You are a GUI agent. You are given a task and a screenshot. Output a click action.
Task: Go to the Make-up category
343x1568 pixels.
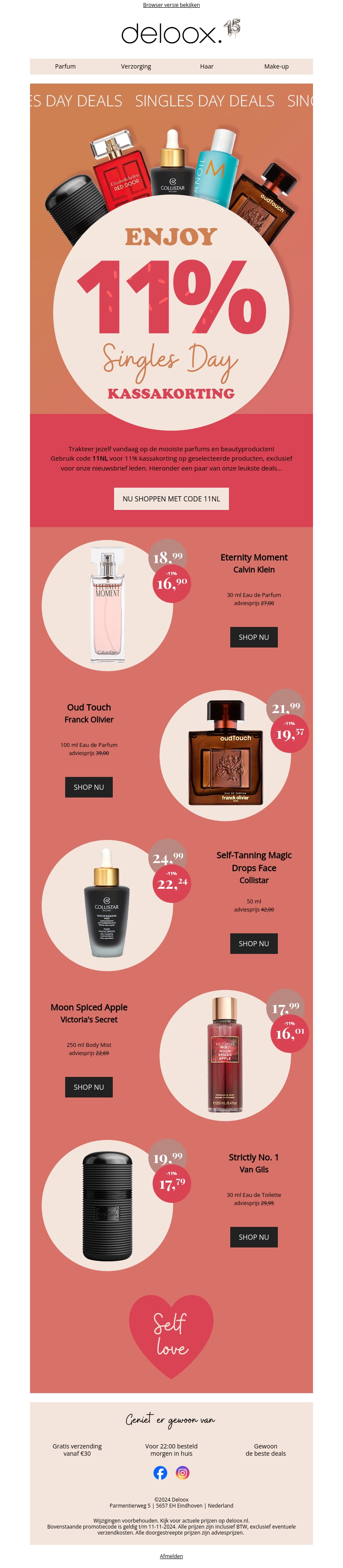[276, 66]
